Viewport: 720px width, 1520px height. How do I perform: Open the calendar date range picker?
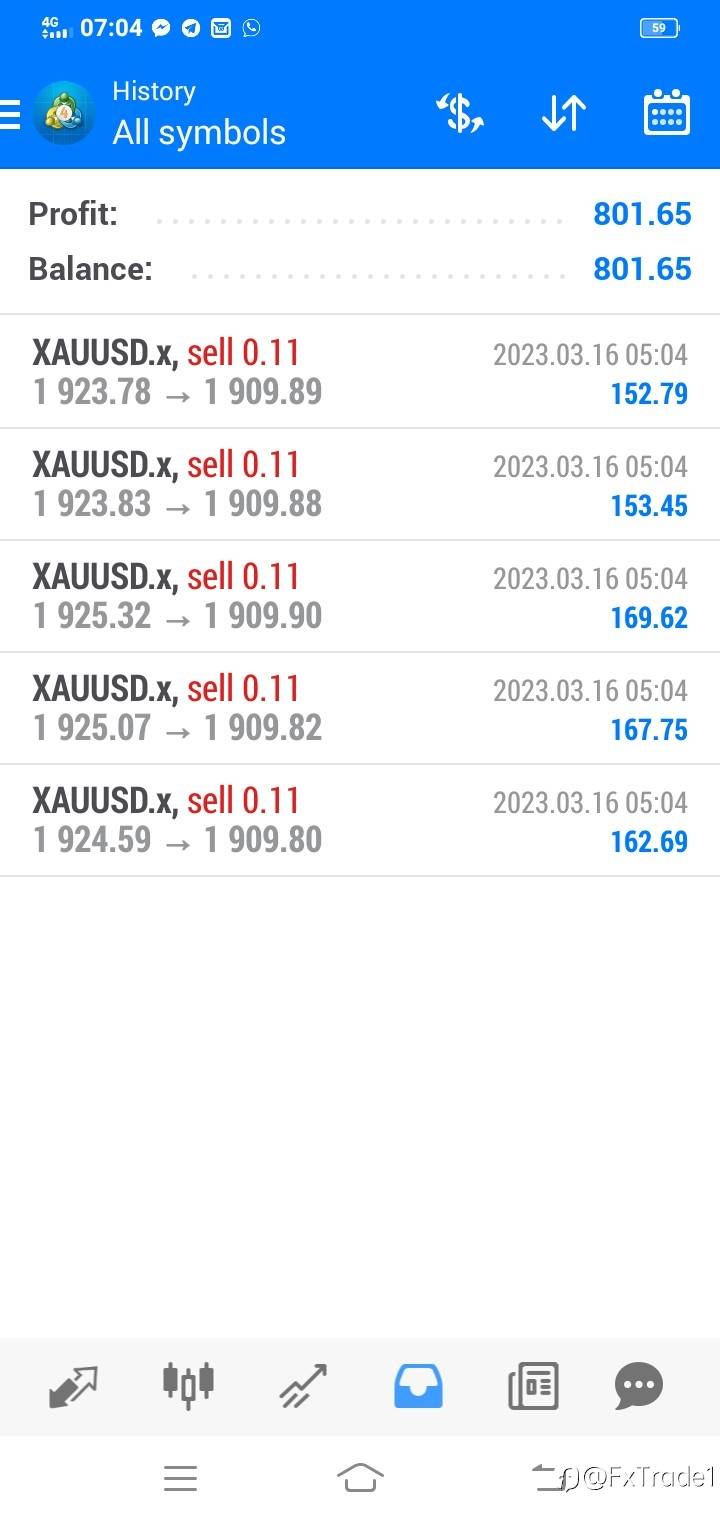click(x=666, y=113)
